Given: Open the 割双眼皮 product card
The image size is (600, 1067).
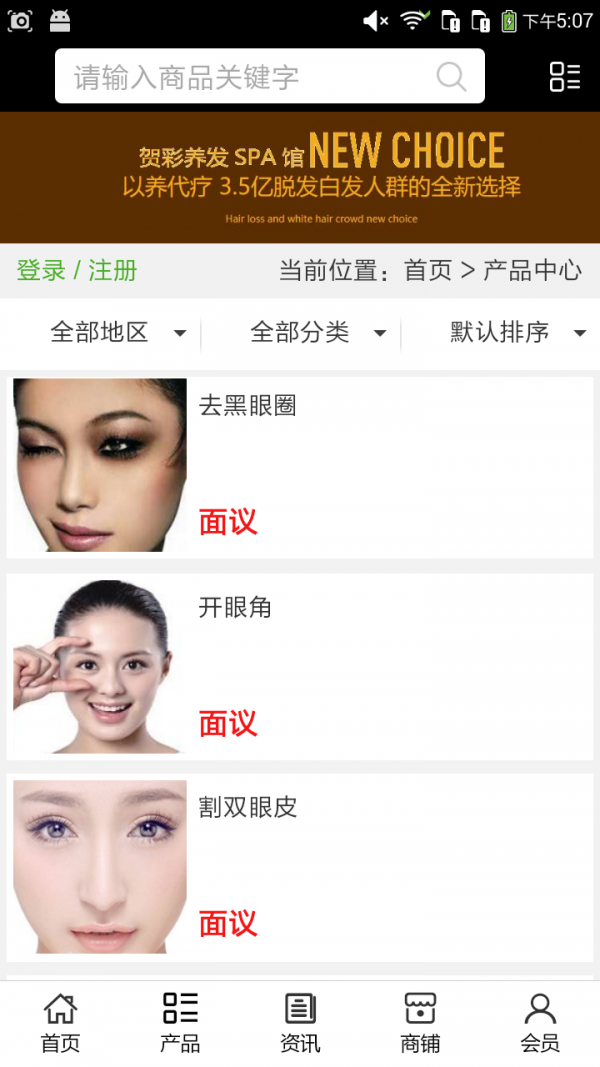Looking at the screenshot, I should click(x=300, y=866).
